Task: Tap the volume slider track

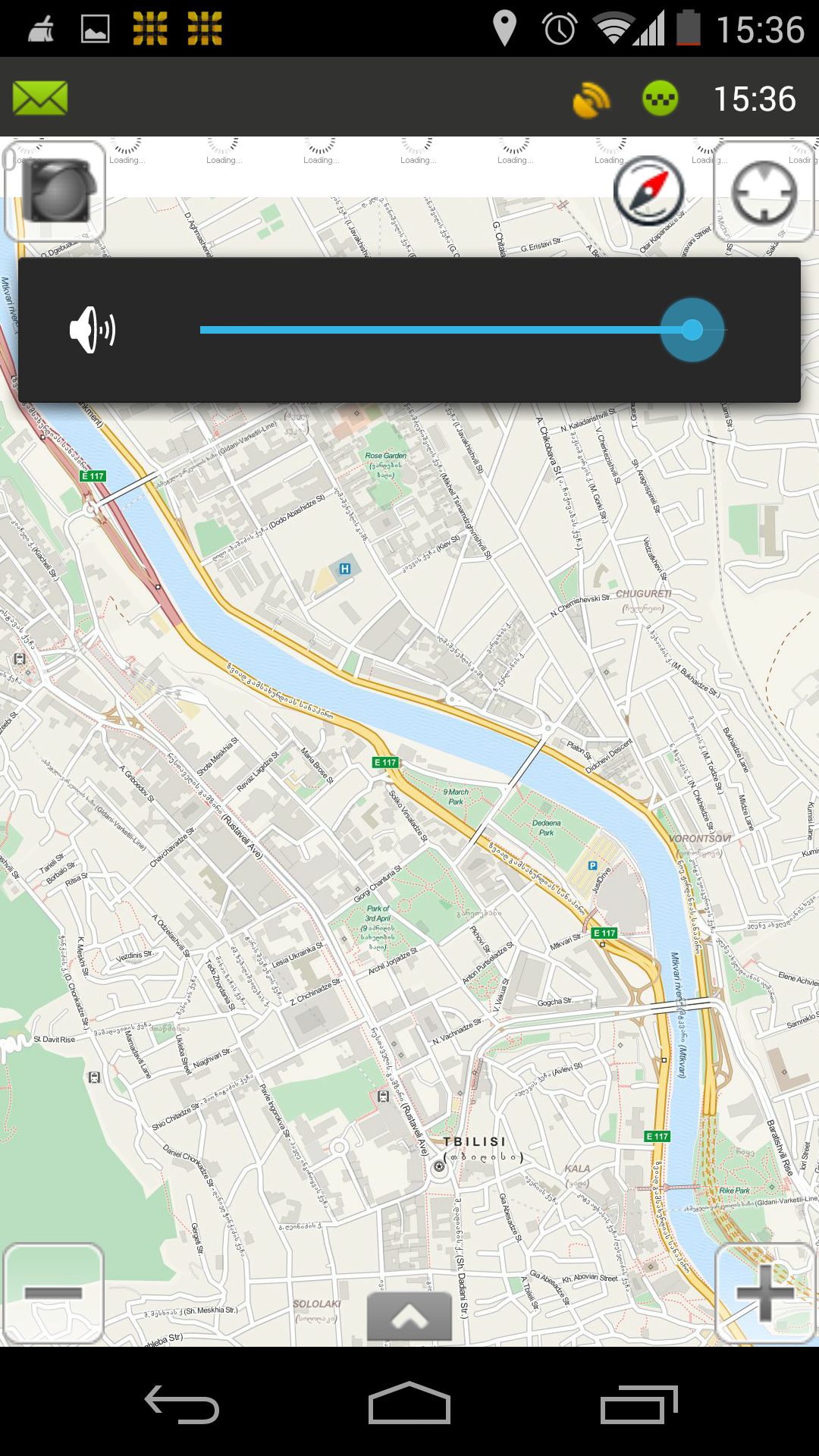Action: pyautogui.click(x=425, y=330)
